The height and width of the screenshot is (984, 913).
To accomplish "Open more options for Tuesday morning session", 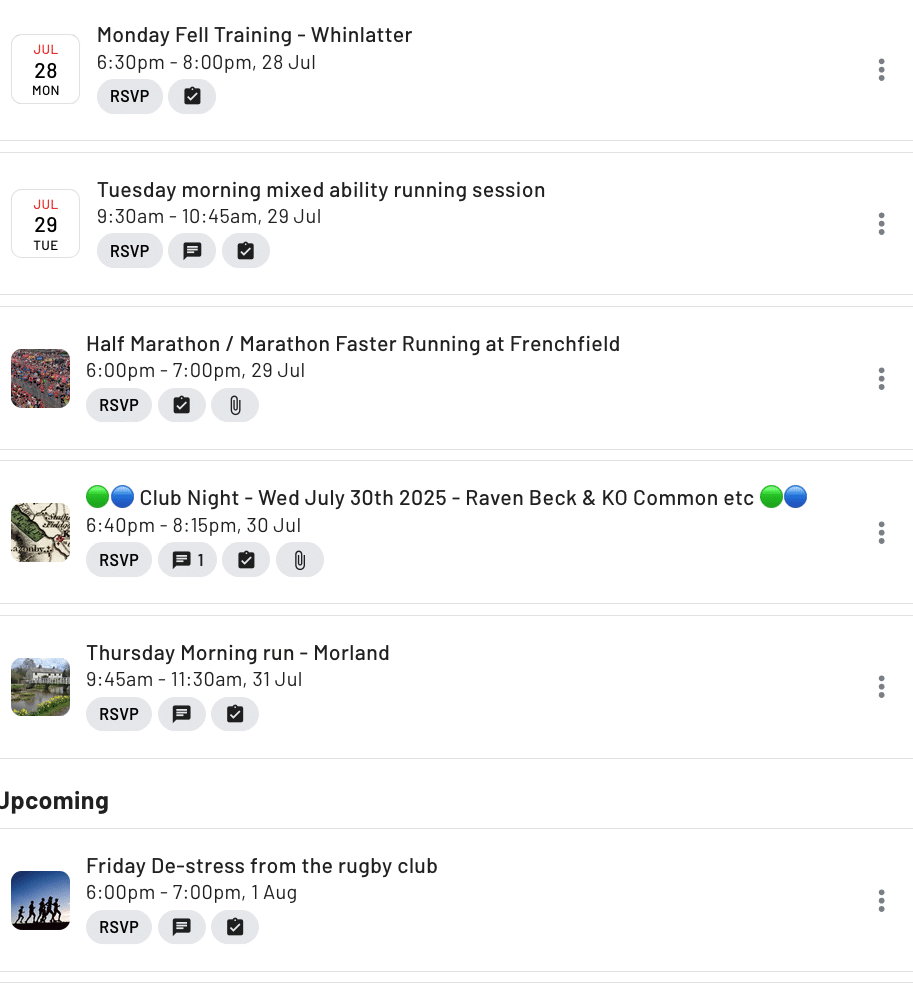I will [x=881, y=224].
